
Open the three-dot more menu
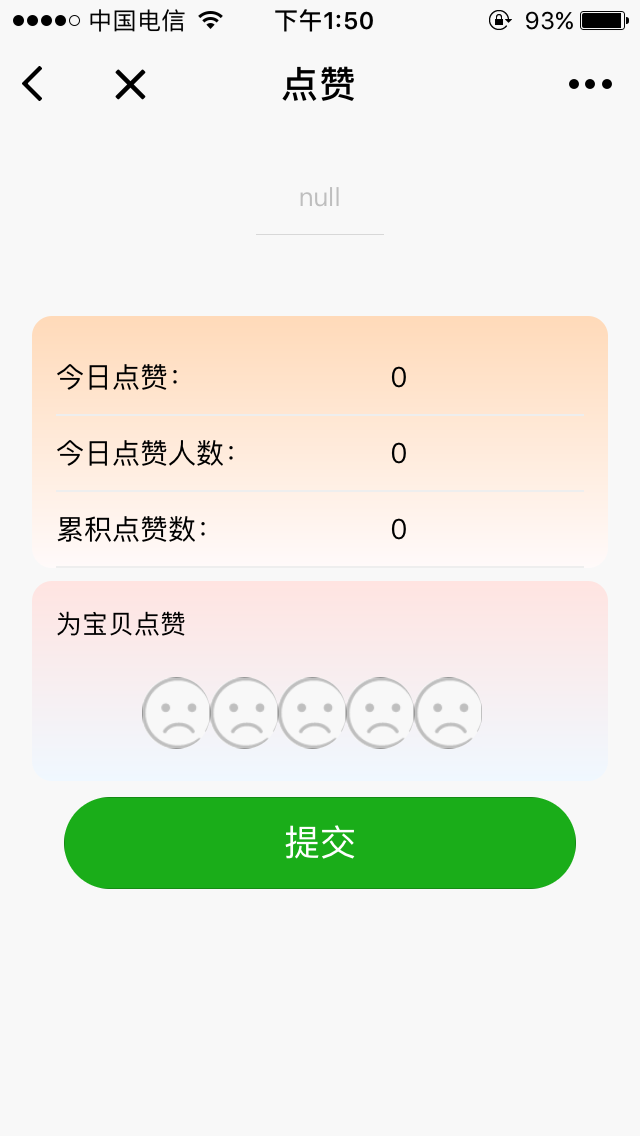[590, 85]
